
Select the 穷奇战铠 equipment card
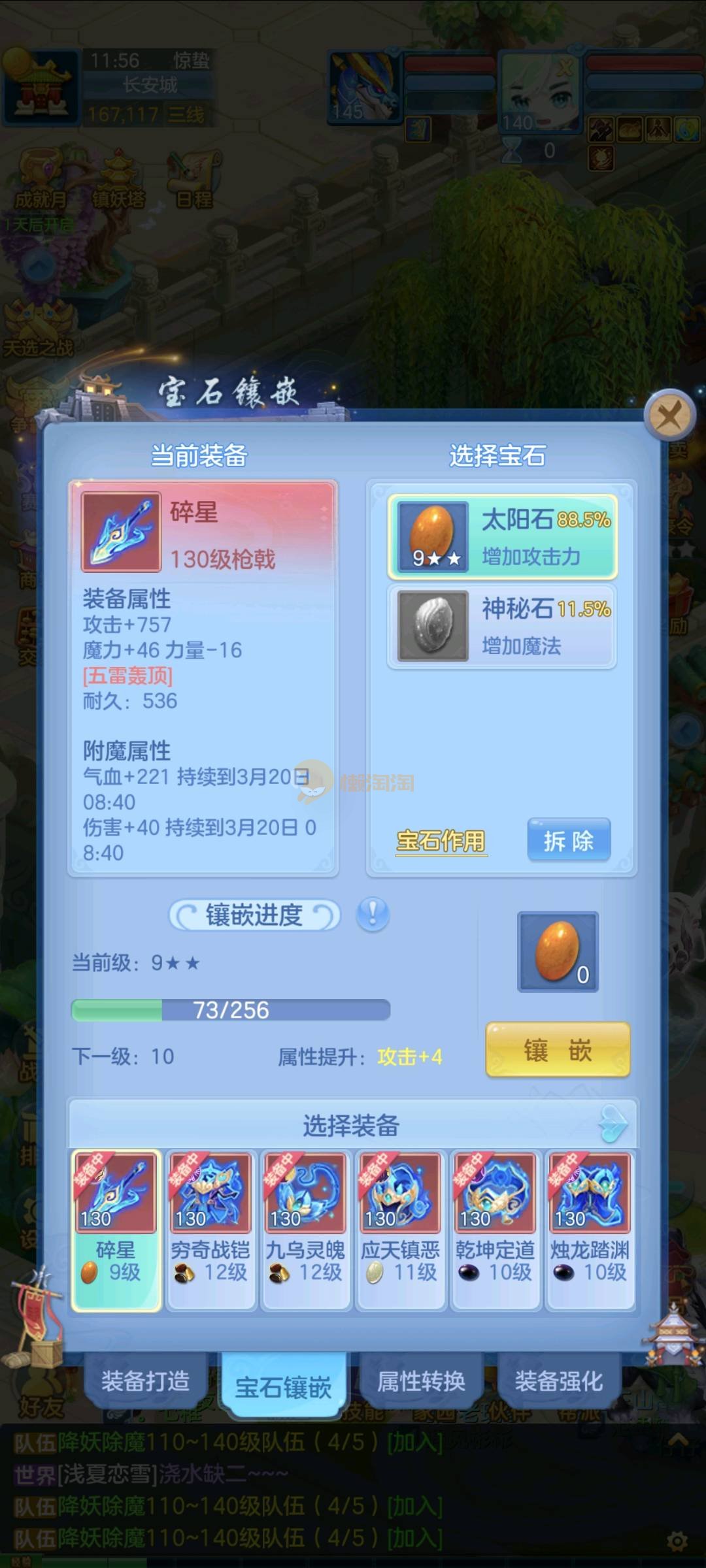click(210, 1229)
